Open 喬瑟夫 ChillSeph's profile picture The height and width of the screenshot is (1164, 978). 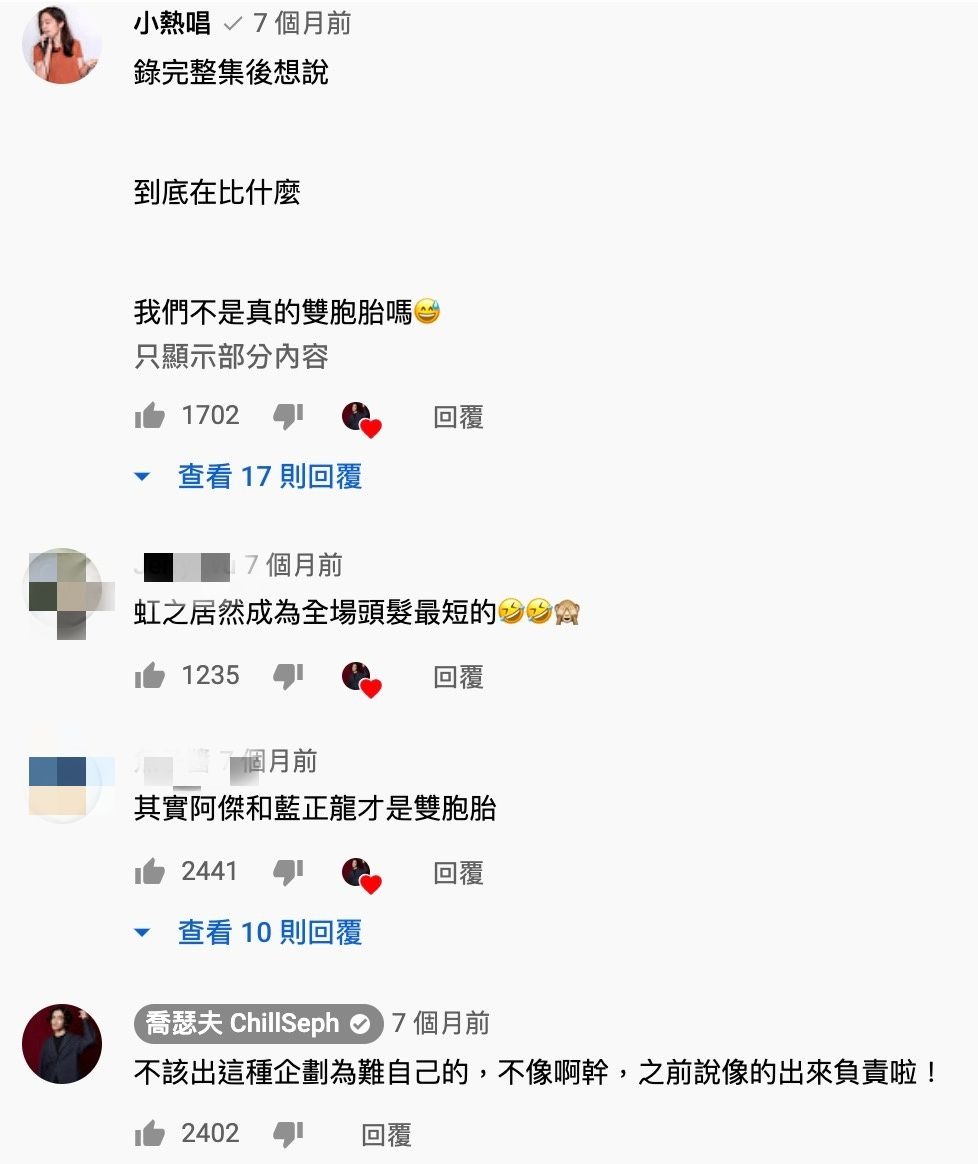pyautogui.click(x=62, y=1044)
